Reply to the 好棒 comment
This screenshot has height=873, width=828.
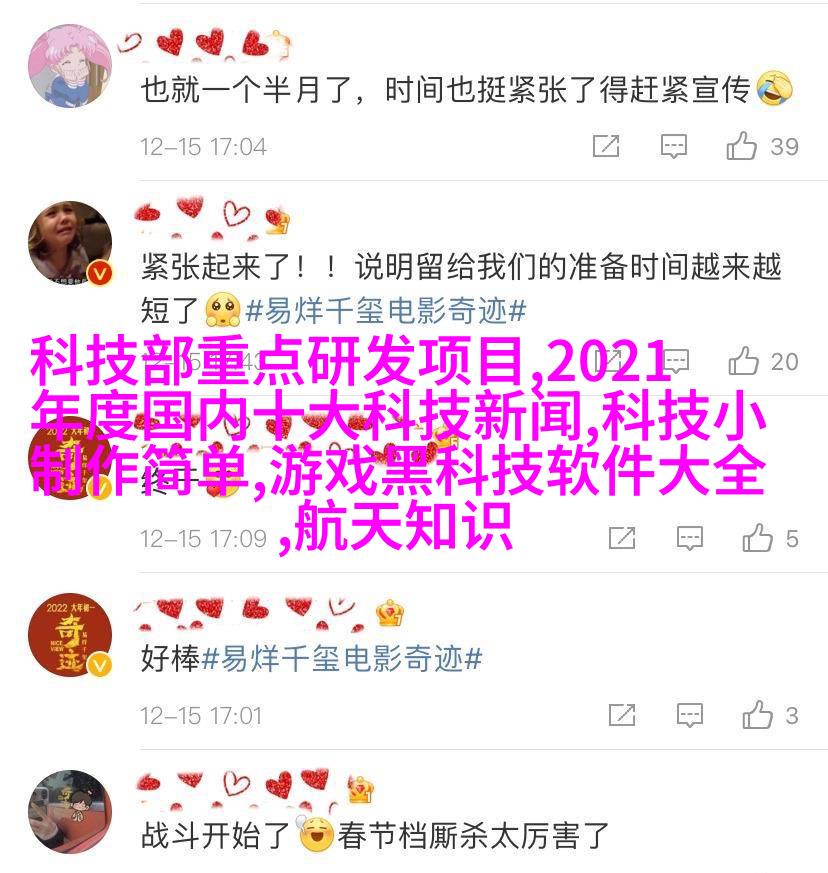[x=689, y=715]
